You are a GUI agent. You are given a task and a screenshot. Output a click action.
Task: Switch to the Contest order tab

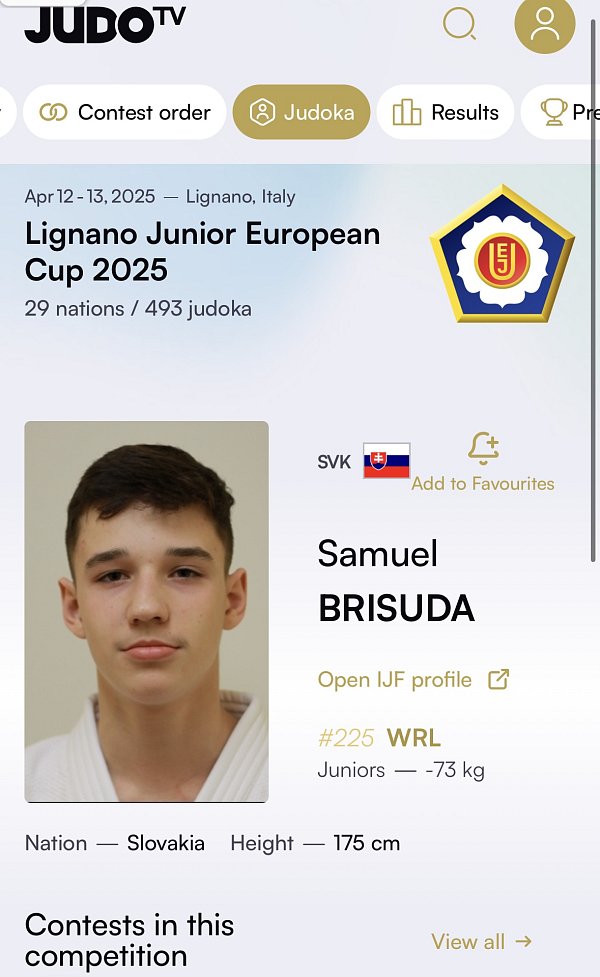125,112
